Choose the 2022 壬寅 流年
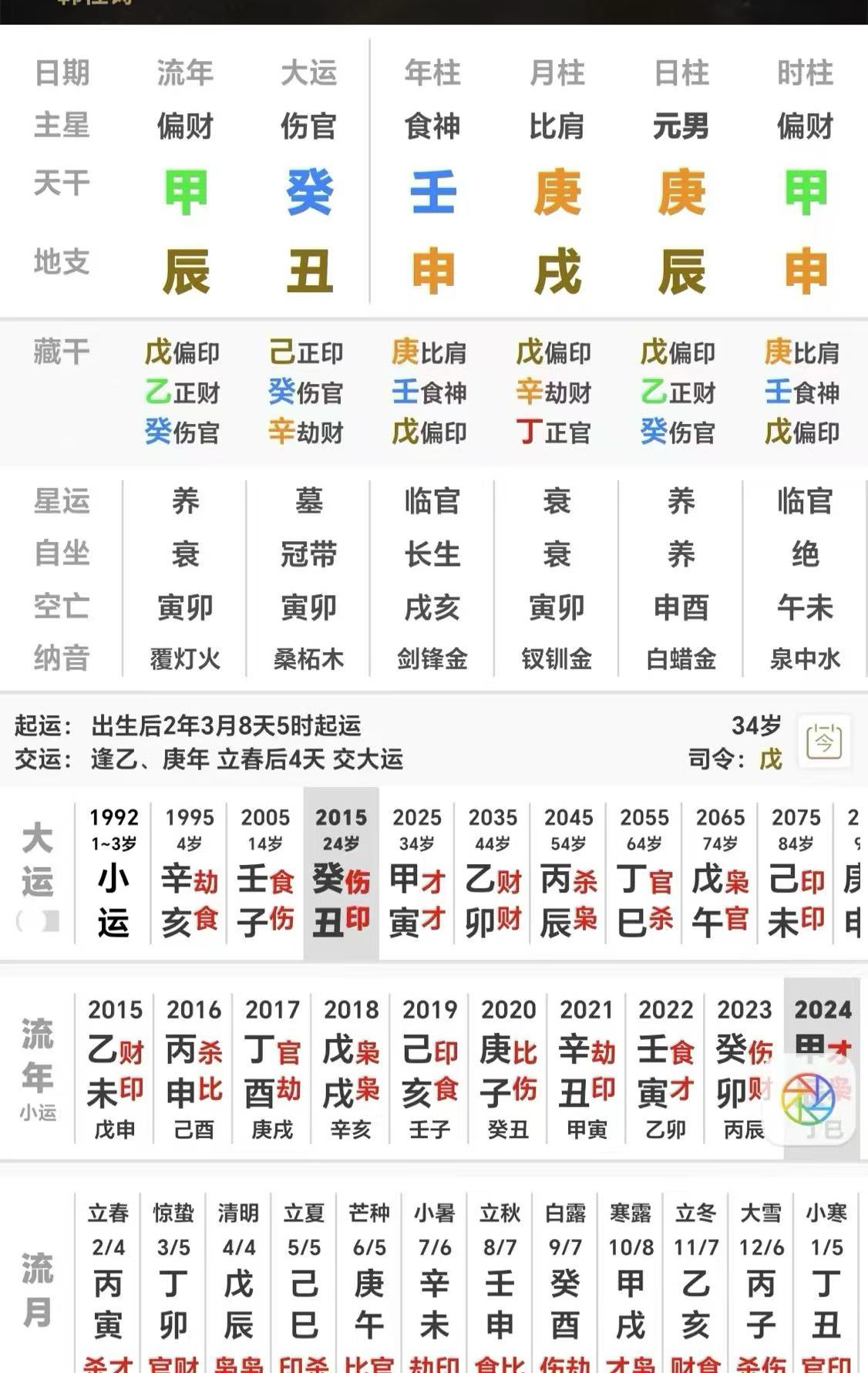This screenshot has height=1373, width=868. [x=665, y=1069]
